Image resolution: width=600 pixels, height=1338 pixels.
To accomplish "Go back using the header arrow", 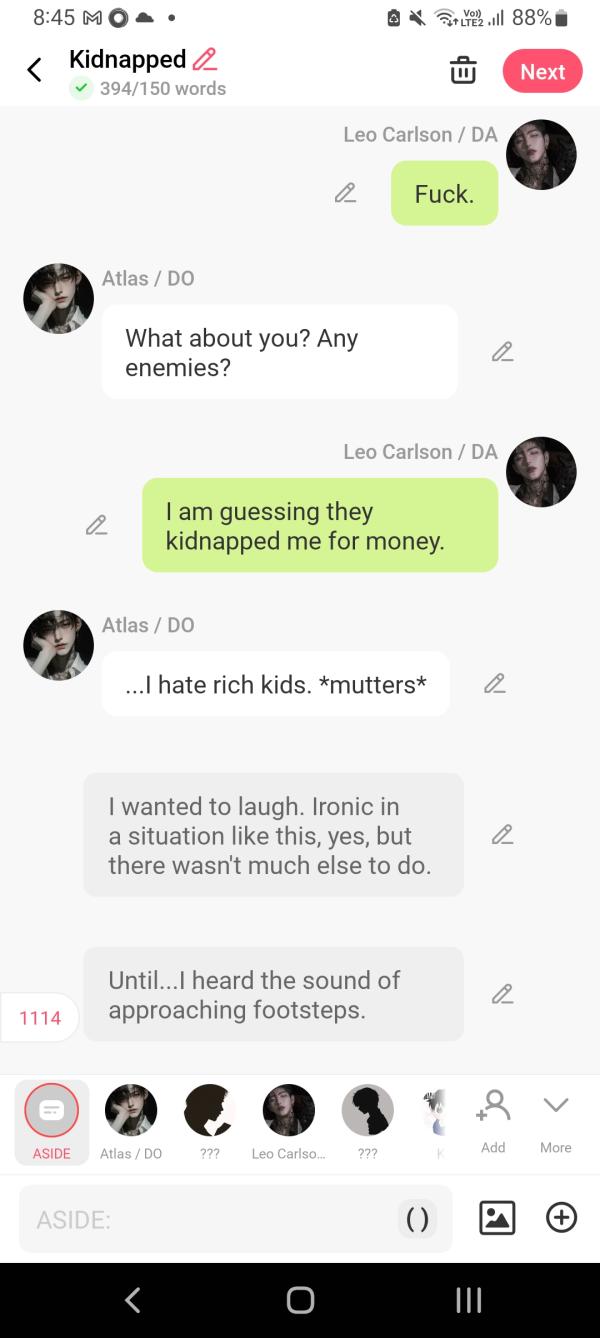I will (35, 70).
